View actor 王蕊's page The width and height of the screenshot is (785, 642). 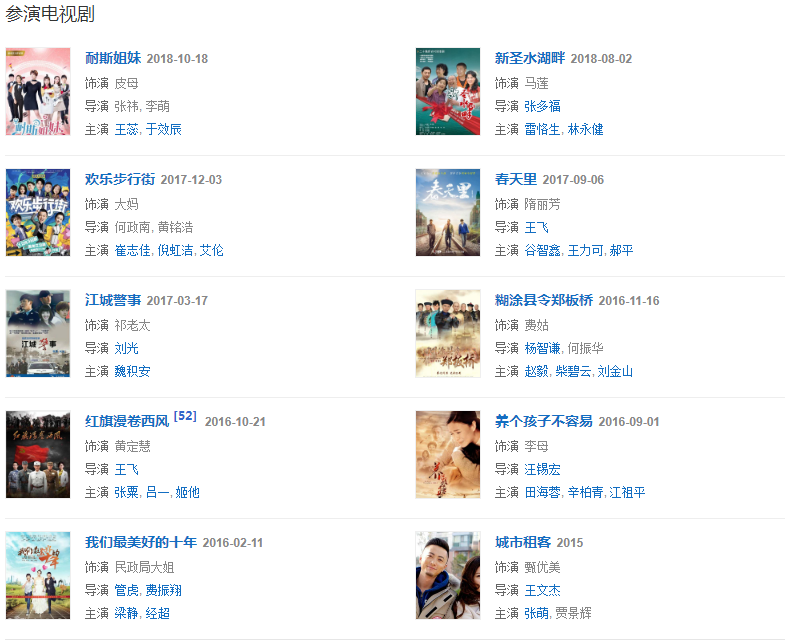tap(126, 129)
